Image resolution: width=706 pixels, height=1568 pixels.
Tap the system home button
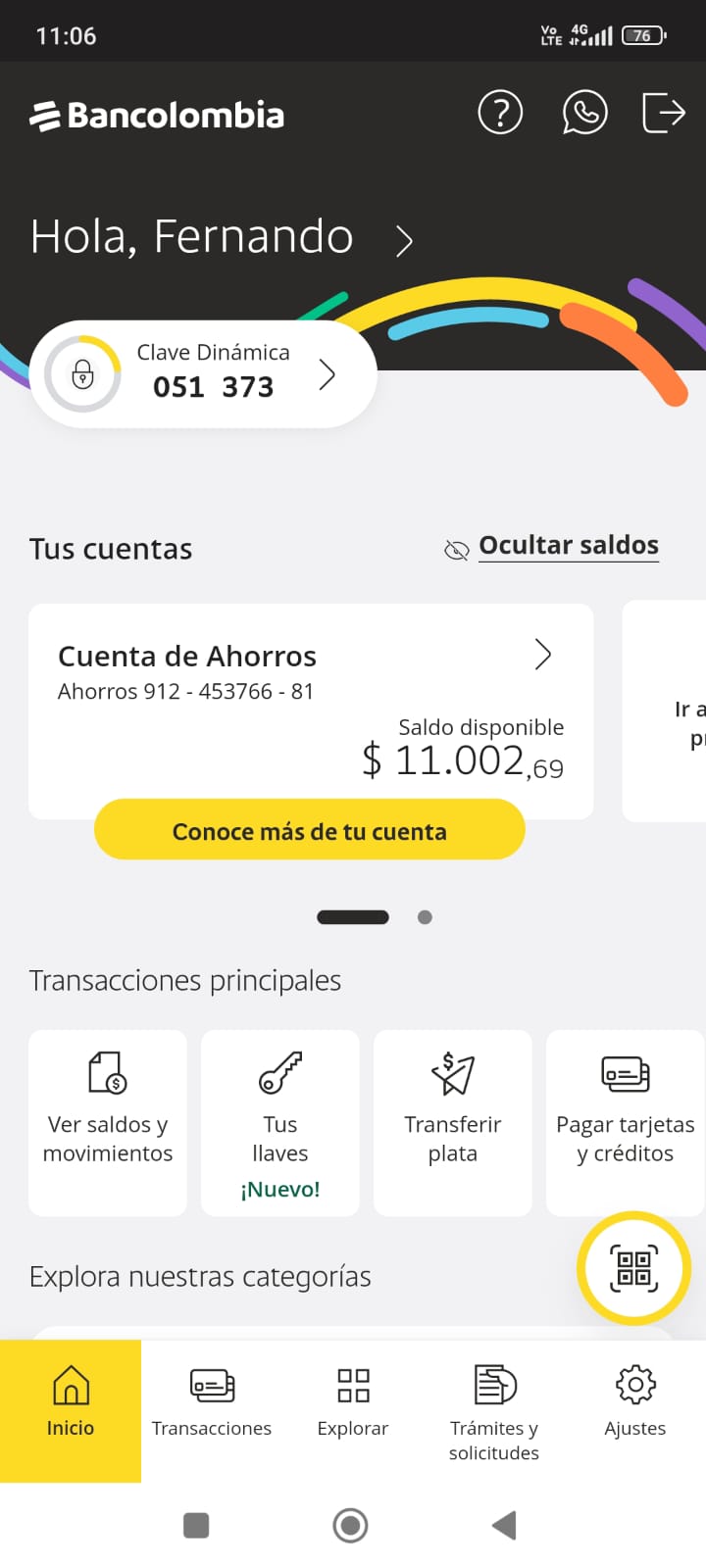tap(351, 1525)
